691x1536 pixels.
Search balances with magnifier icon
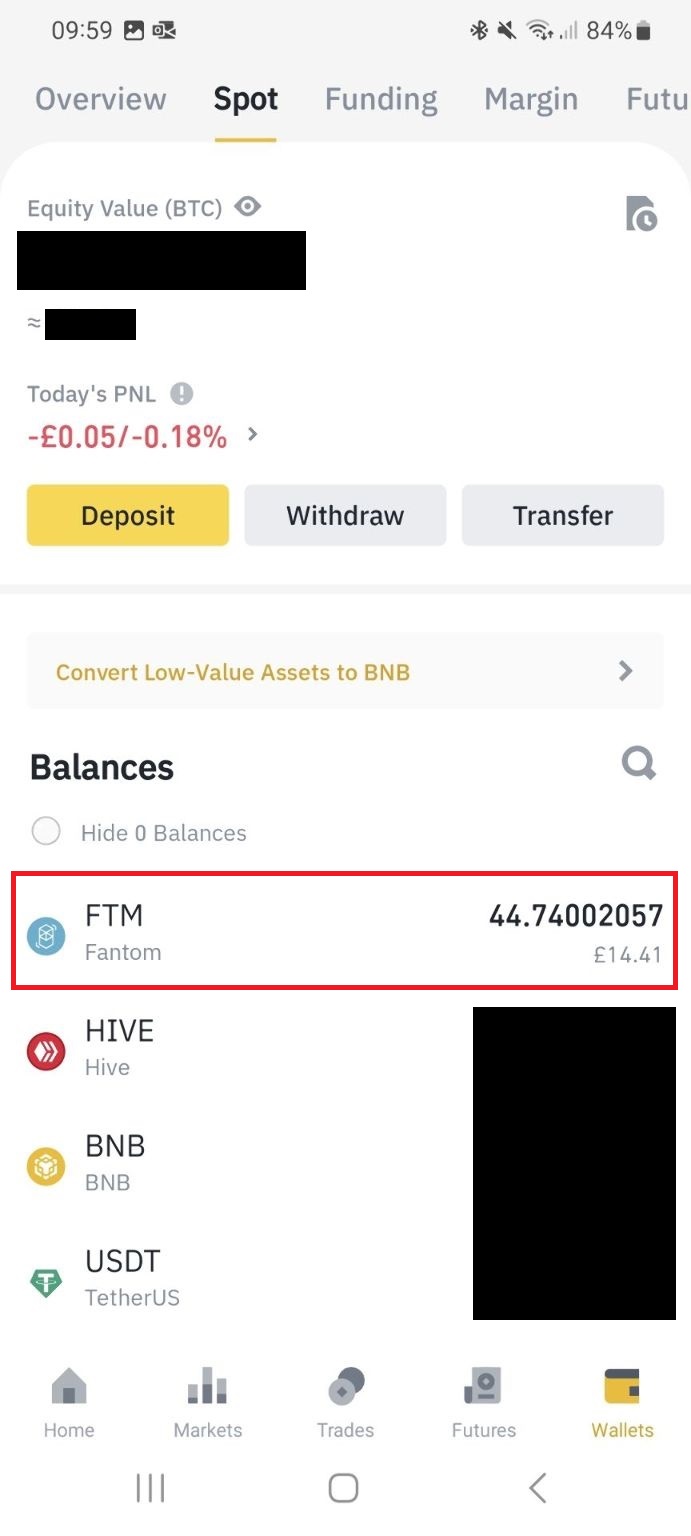pyautogui.click(x=638, y=765)
